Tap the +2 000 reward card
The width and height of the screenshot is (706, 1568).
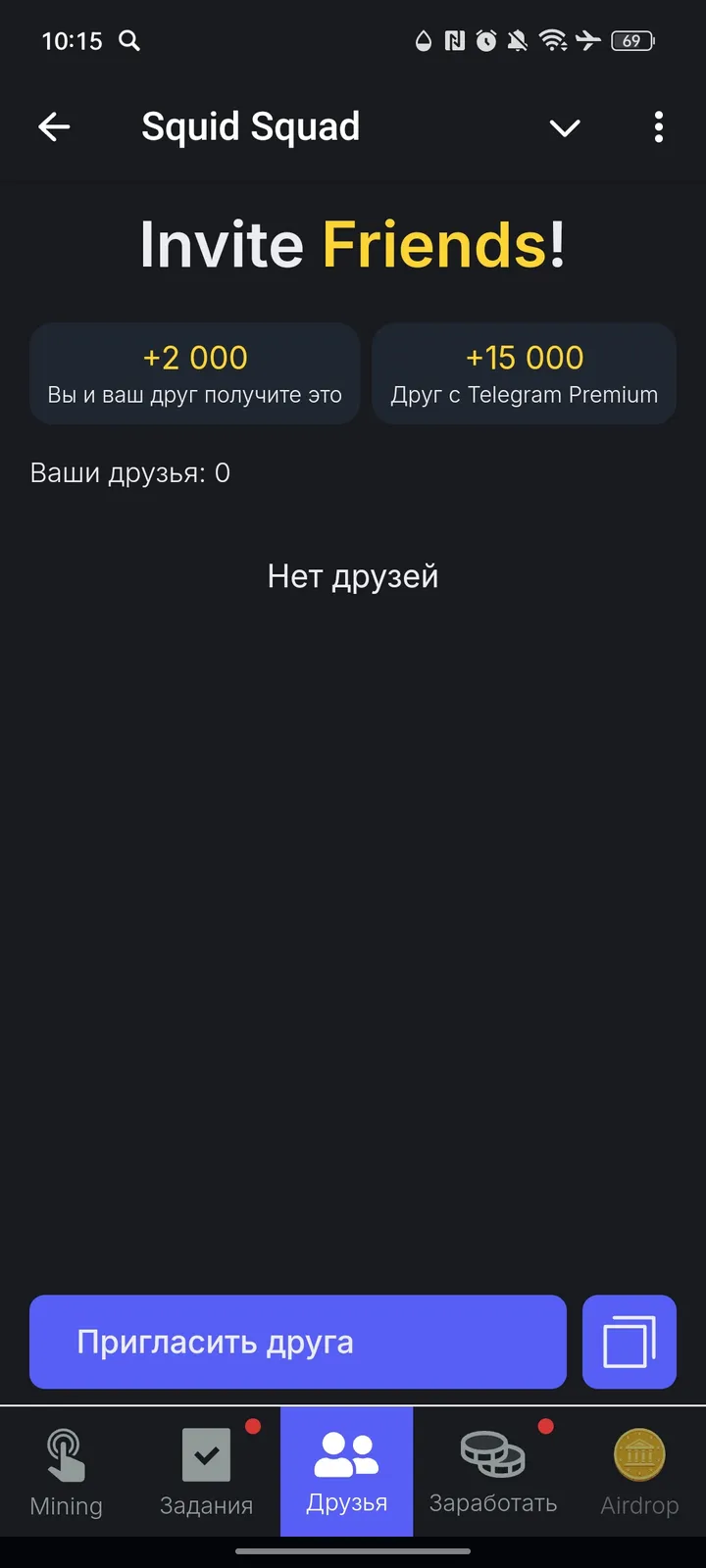pos(194,373)
